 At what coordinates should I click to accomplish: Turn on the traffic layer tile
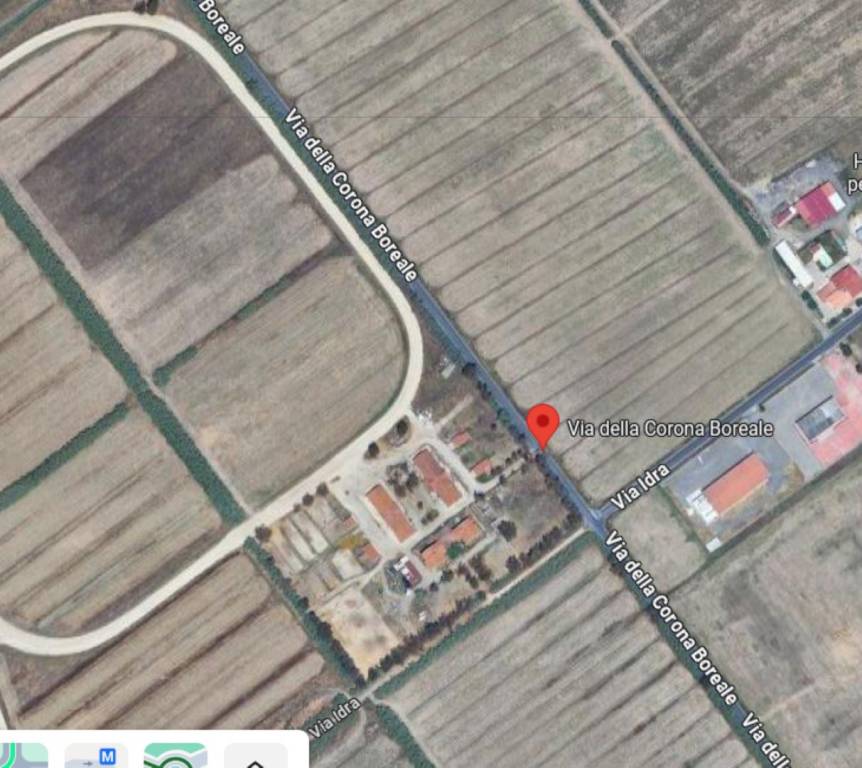(22, 757)
